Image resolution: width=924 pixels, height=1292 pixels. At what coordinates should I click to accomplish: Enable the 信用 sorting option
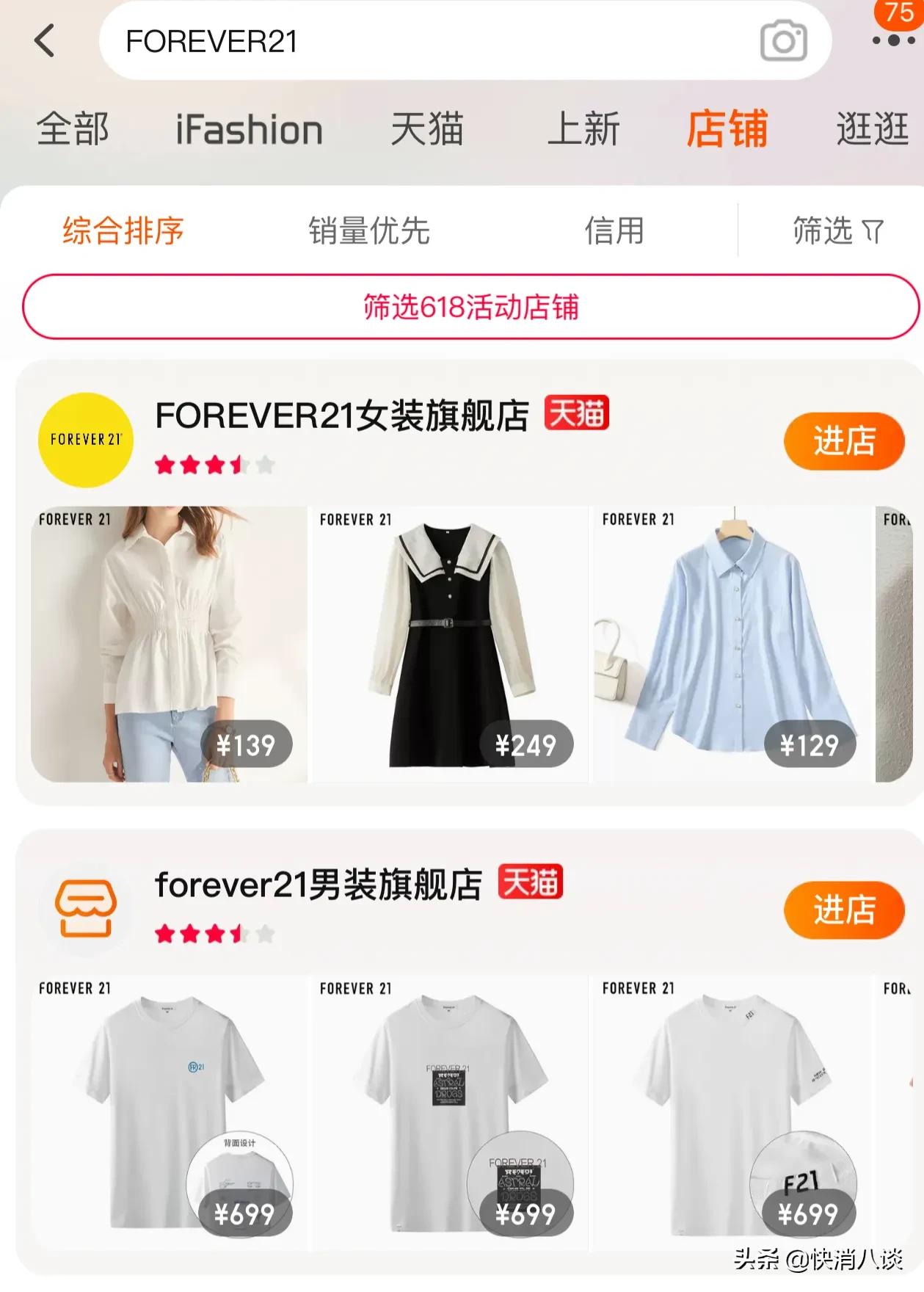tap(616, 232)
